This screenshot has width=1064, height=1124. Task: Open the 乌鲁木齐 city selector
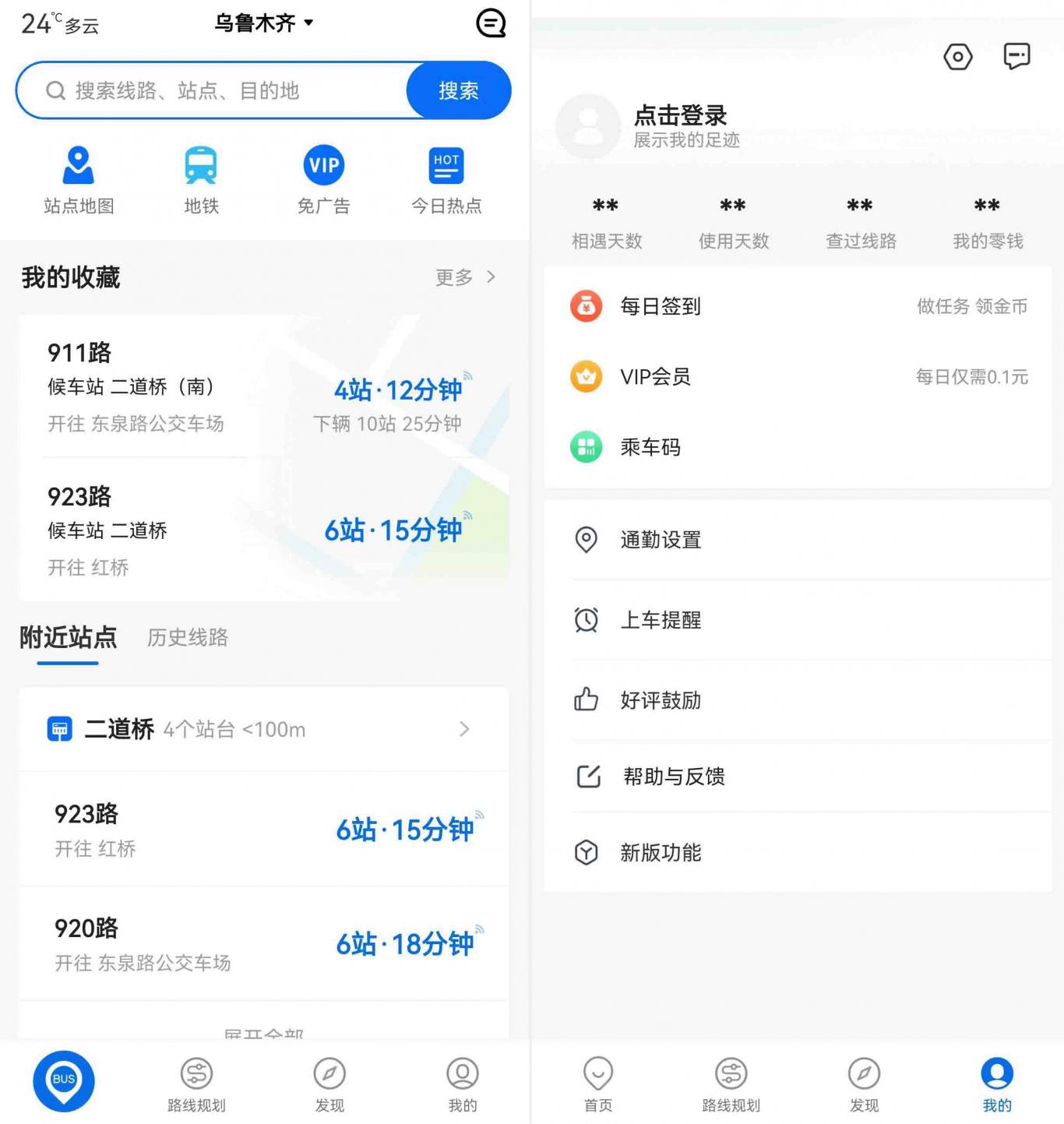point(263,23)
